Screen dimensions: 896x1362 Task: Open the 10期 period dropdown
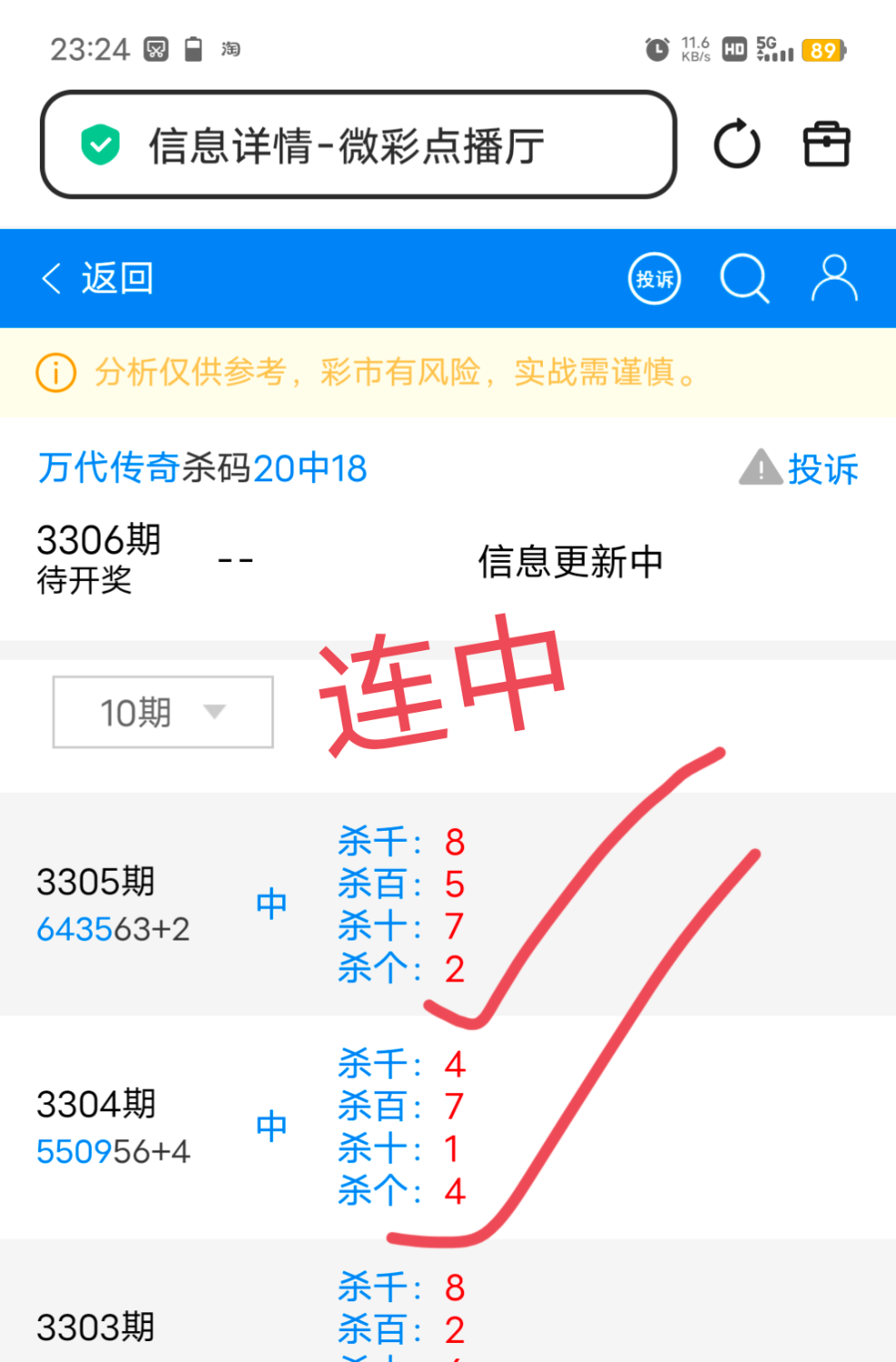162,712
